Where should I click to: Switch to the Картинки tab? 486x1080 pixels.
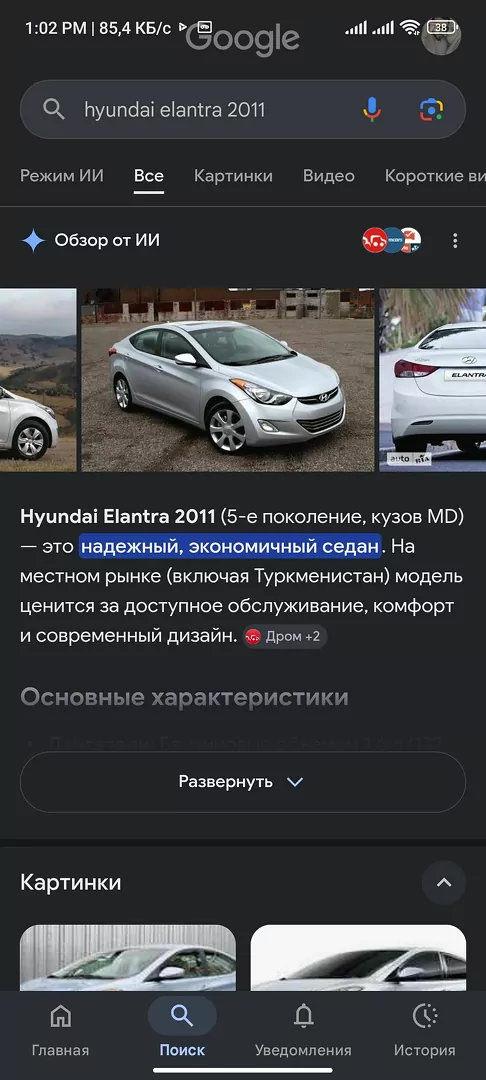tap(233, 176)
